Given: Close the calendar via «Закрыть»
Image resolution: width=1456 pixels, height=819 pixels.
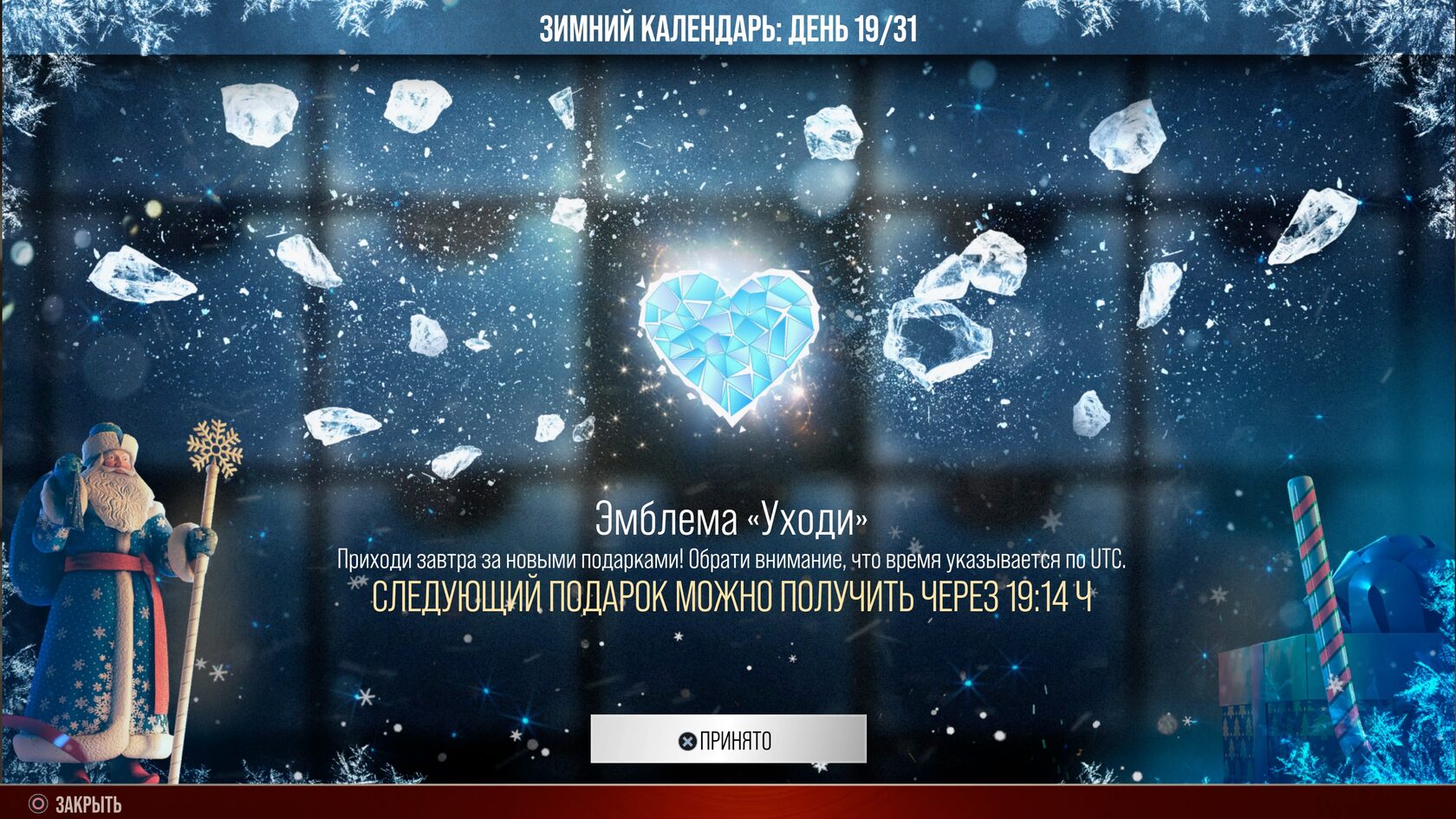Looking at the screenshot, I should click(75, 804).
